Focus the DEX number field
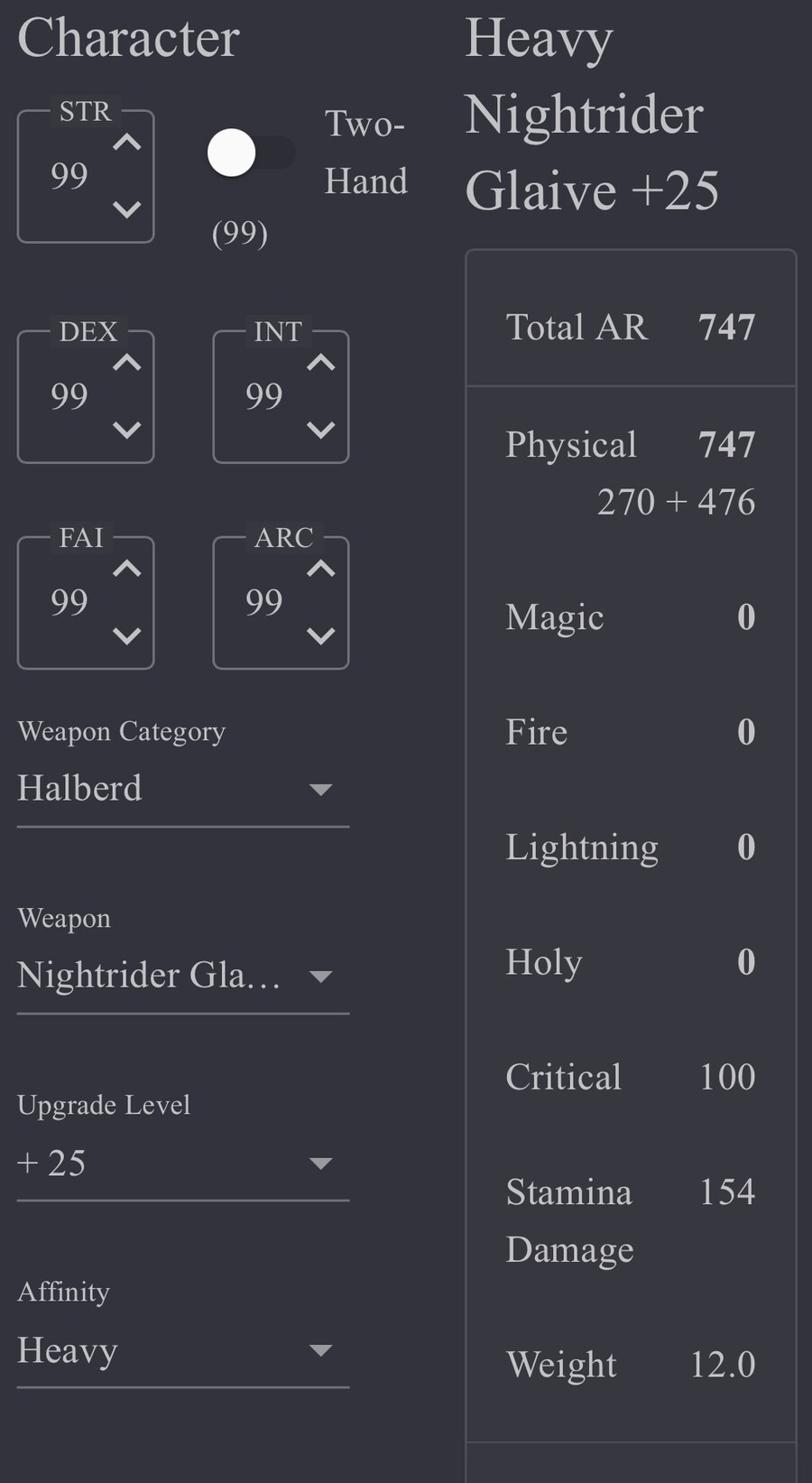The width and height of the screenshot is (812, 1483). pos(69,396)
